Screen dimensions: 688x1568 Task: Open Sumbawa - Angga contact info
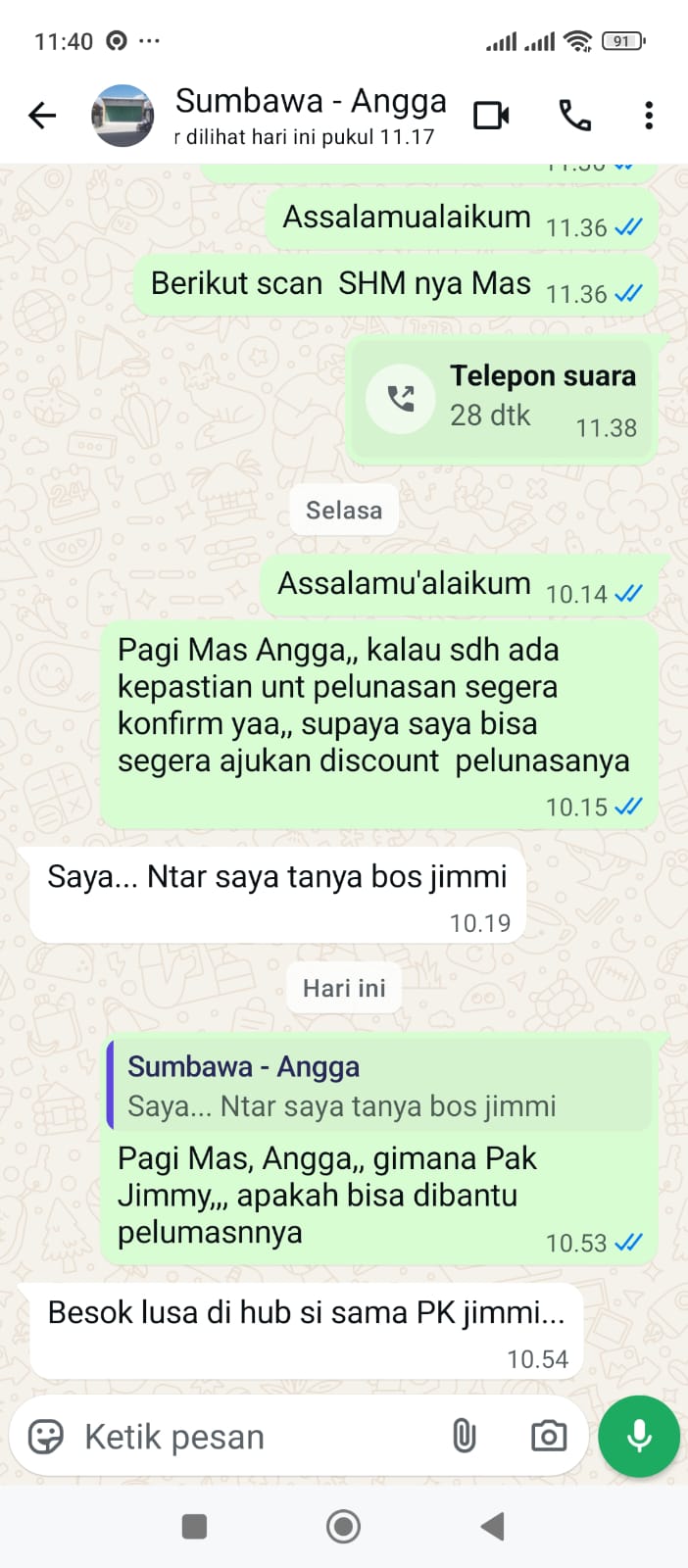pos(310,116)
